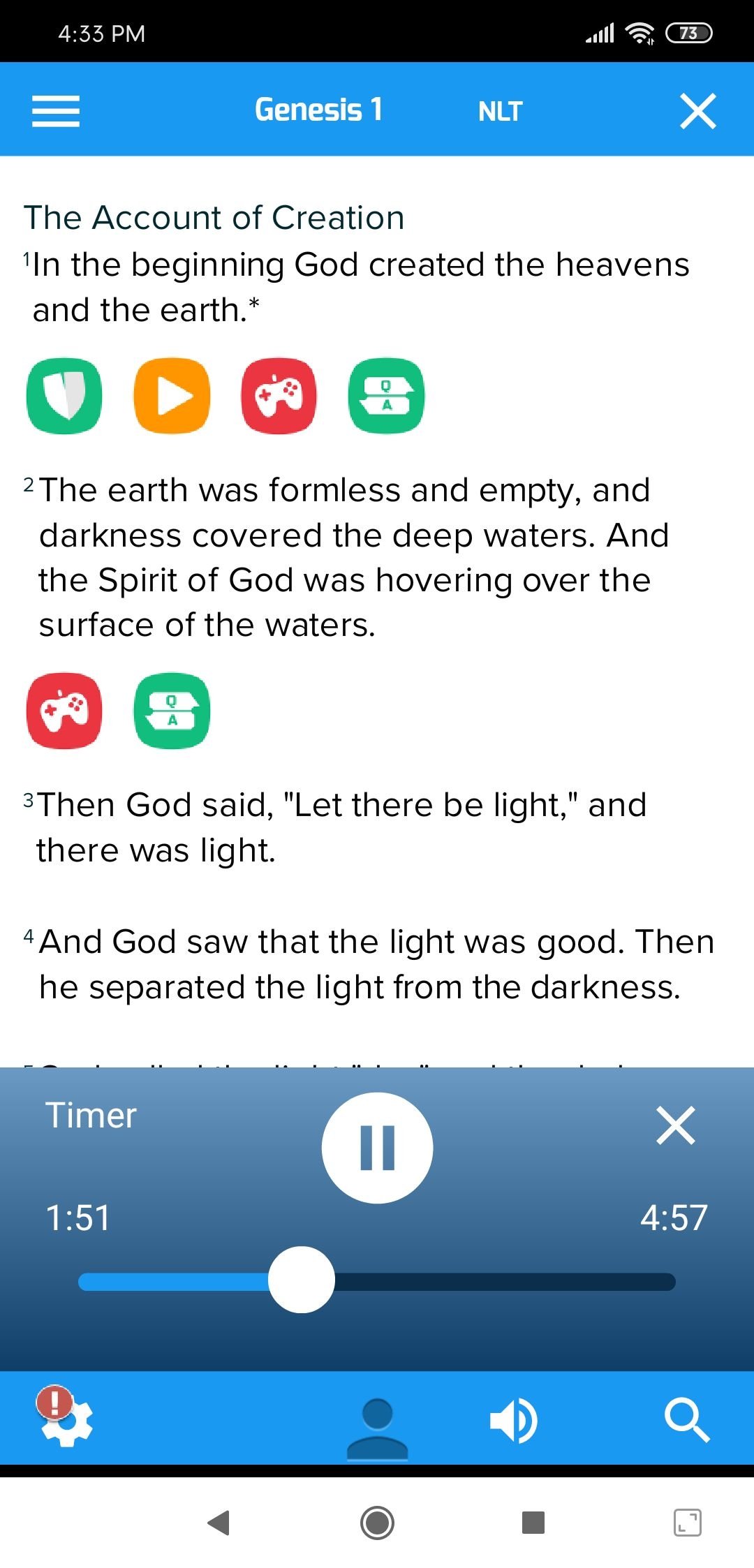Open the Q&A icon under verse 2
The image size is (754, 1568).
pyautogui.click(x=172, y=711)
